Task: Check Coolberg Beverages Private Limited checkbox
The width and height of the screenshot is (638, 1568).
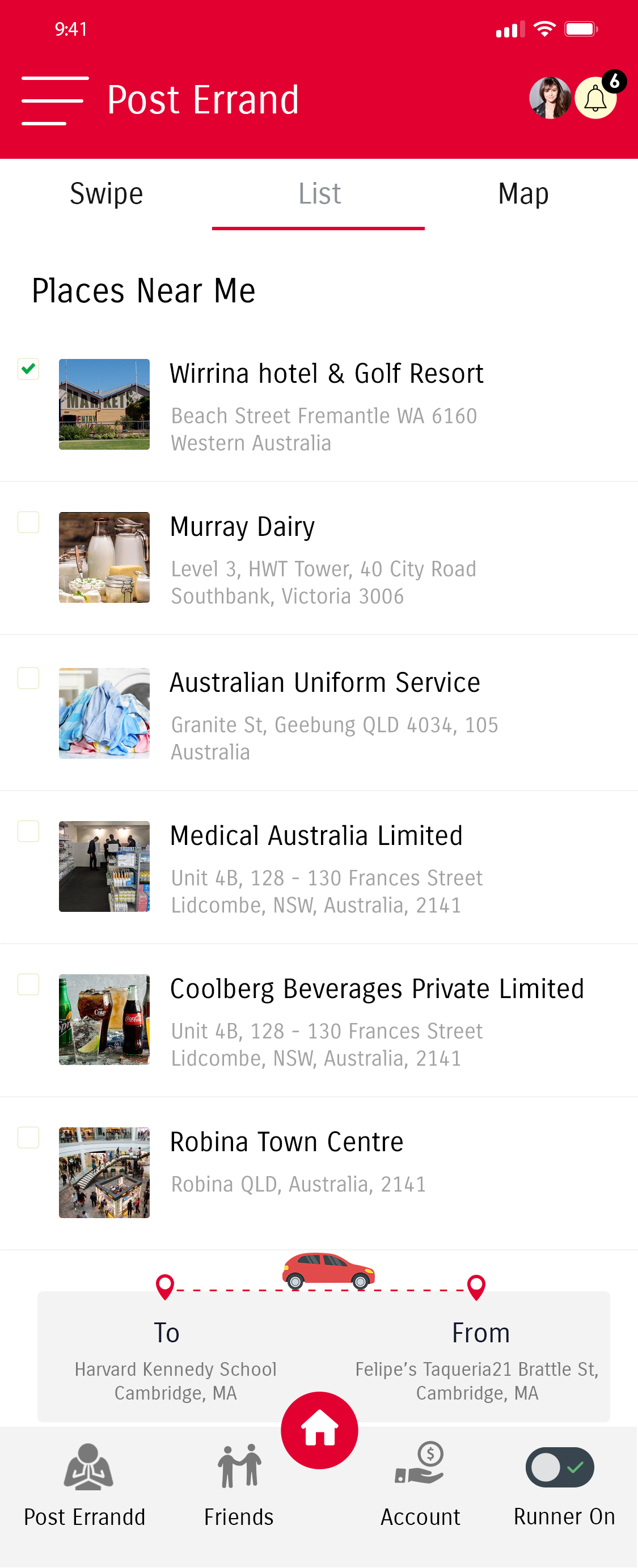Action: pyautogui.click(x=28, y=984)
